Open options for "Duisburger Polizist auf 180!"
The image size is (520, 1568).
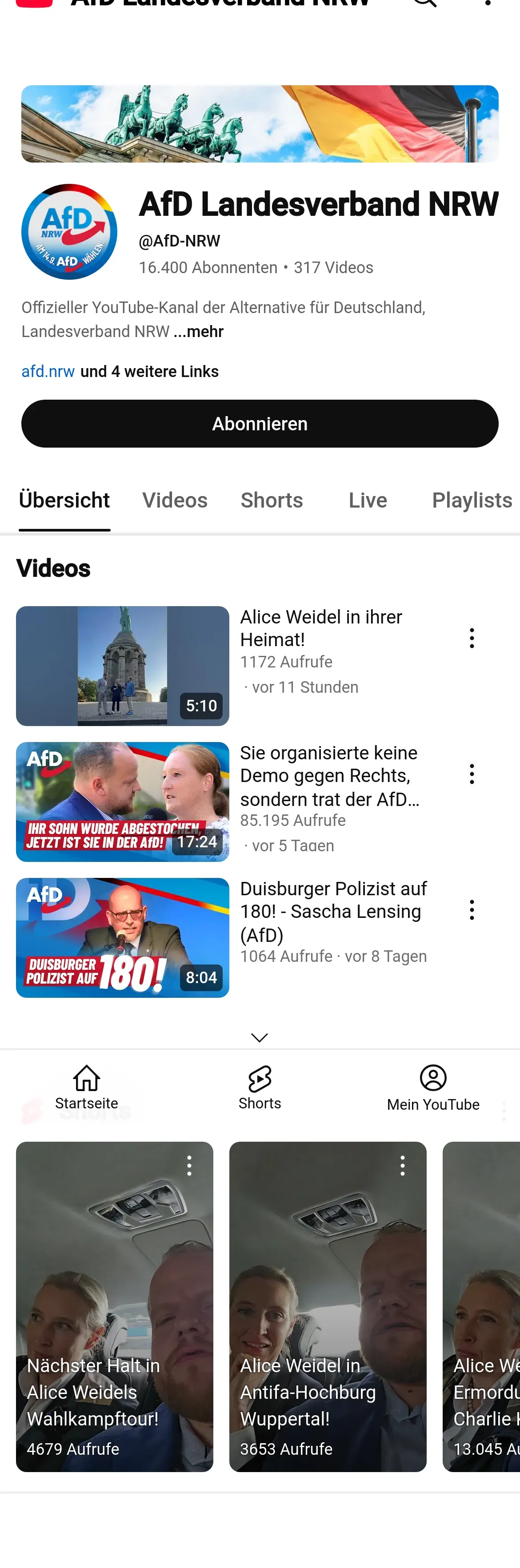[472, 910]
